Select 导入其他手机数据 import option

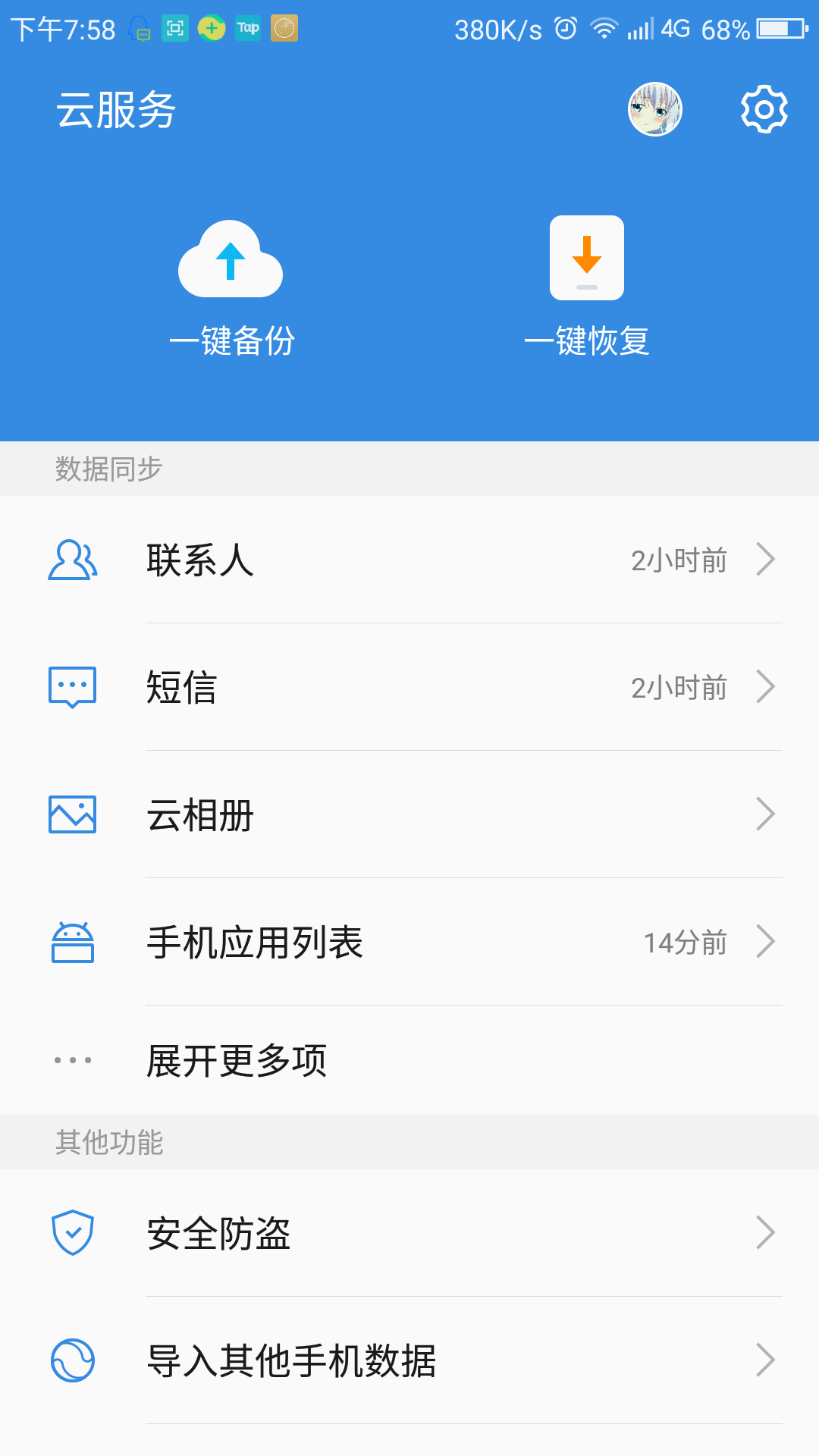409,1360
